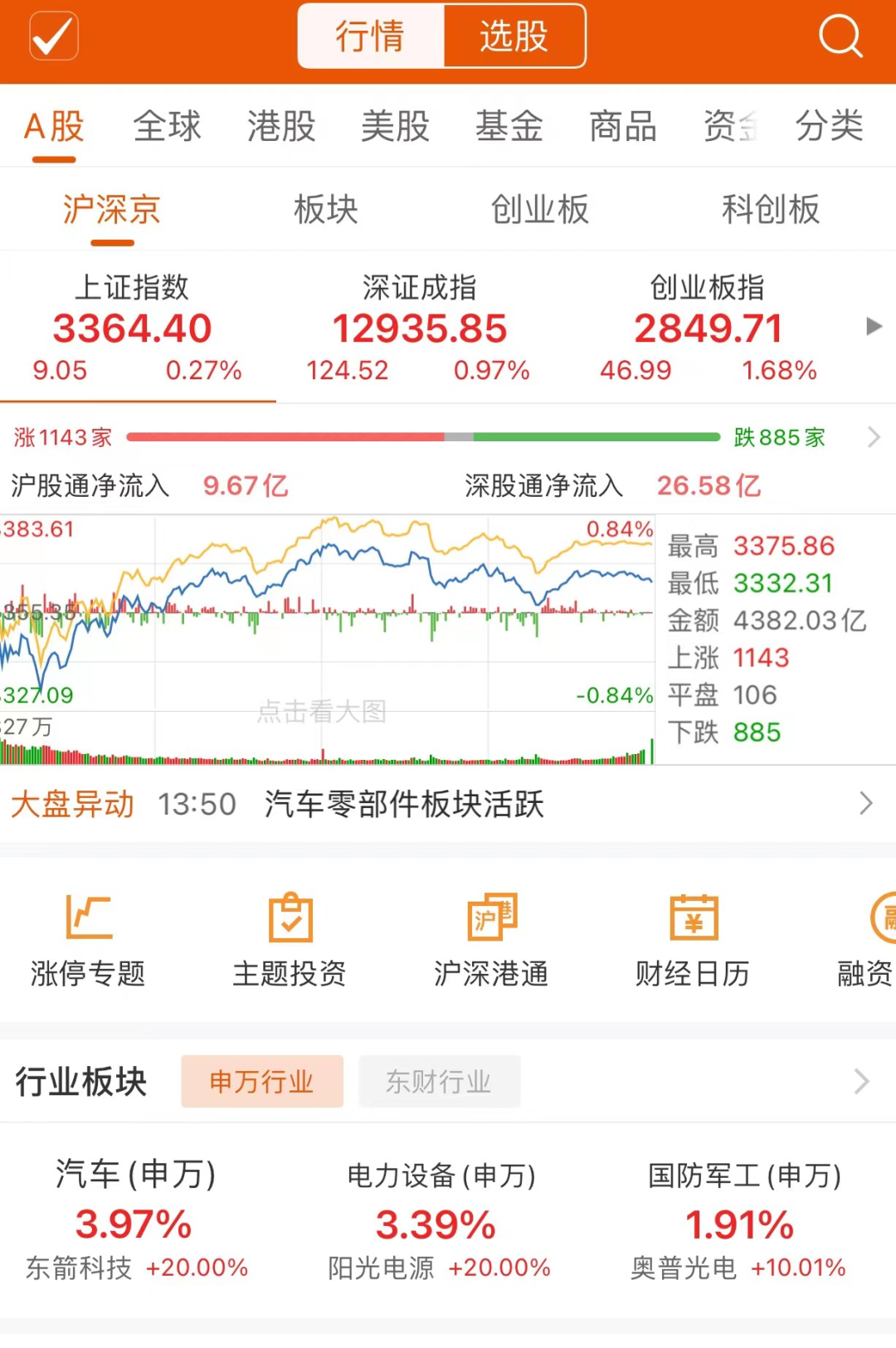View the 深证成指 index card
Image resolution: width=896 pixels, height=1348 pixels.
(x=419, y=329)
